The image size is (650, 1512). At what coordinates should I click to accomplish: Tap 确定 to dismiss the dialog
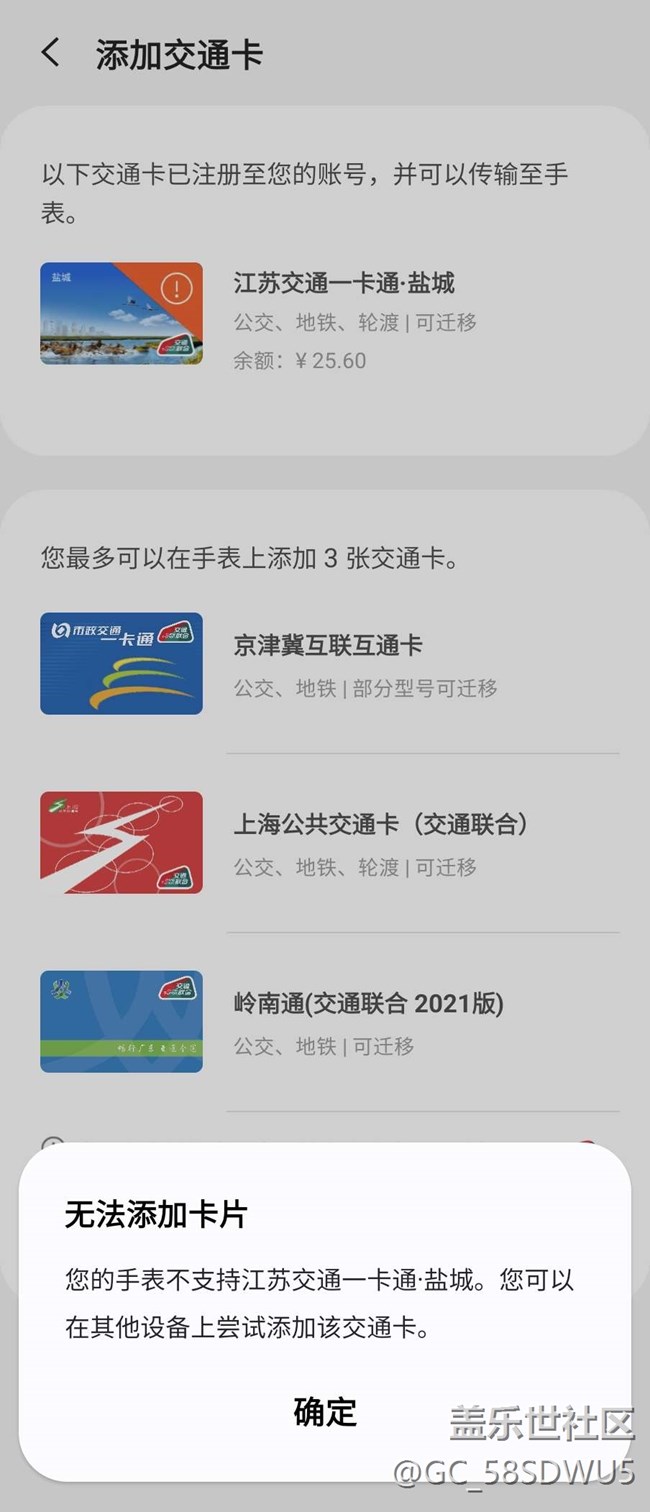coord(325,1411)
